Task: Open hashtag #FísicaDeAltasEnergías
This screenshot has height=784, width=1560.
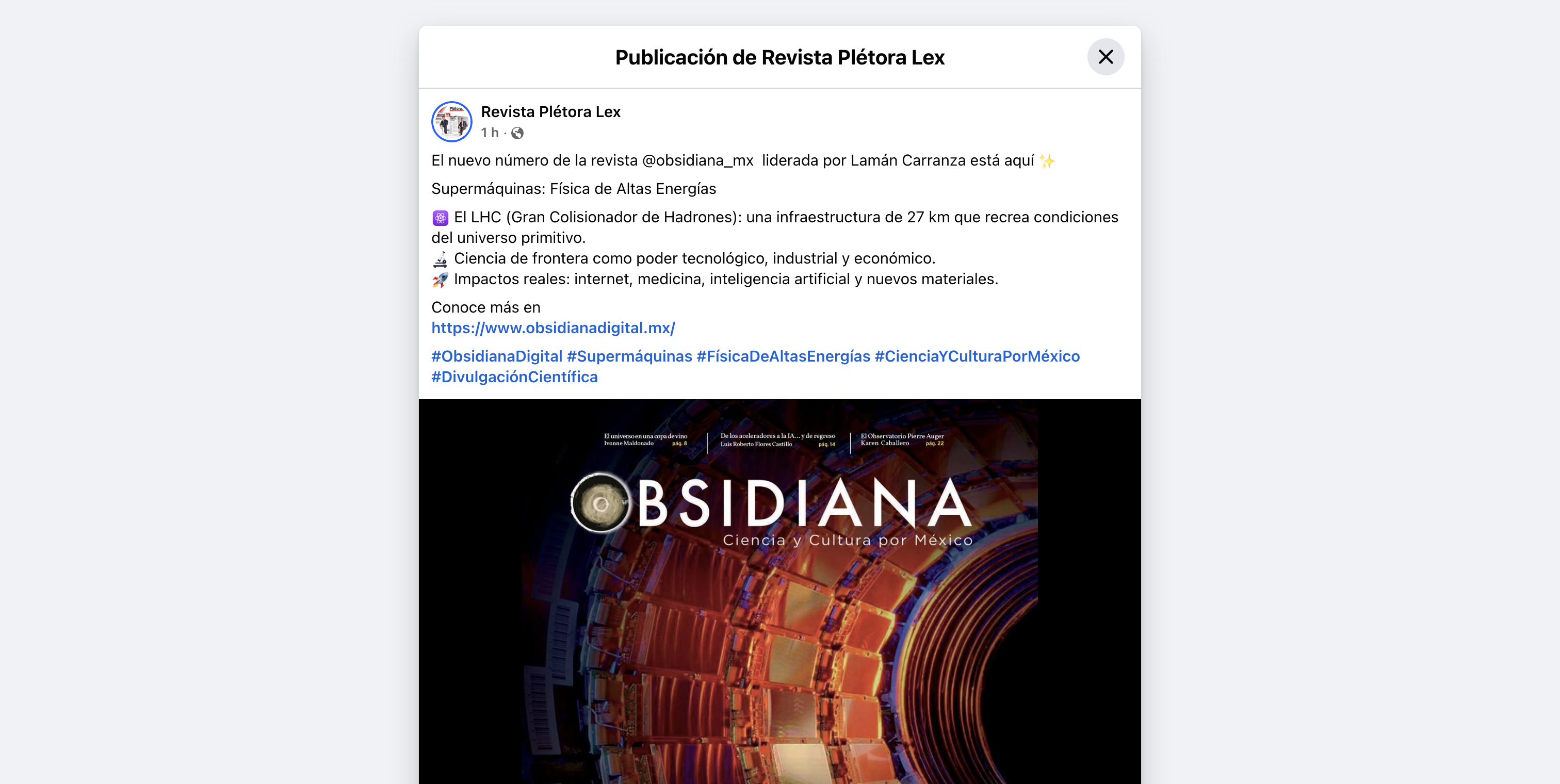Action: [x=783, y=356]
